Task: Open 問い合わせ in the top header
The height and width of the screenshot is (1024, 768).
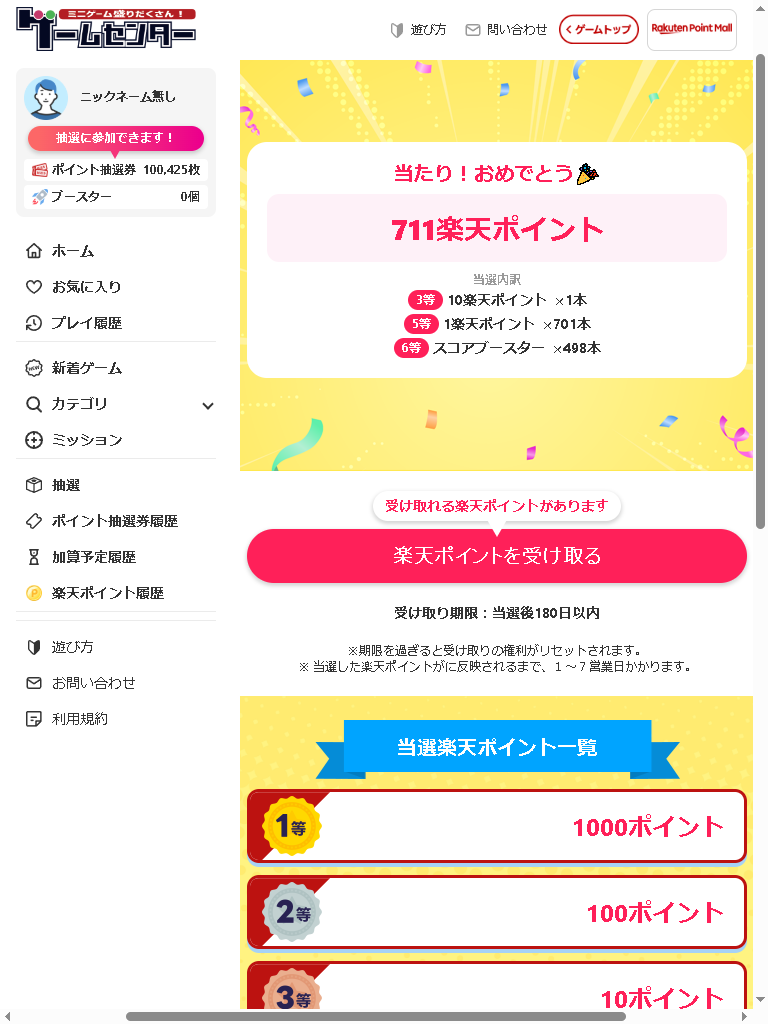Action: pyautogui.click(x=507, y=30)
